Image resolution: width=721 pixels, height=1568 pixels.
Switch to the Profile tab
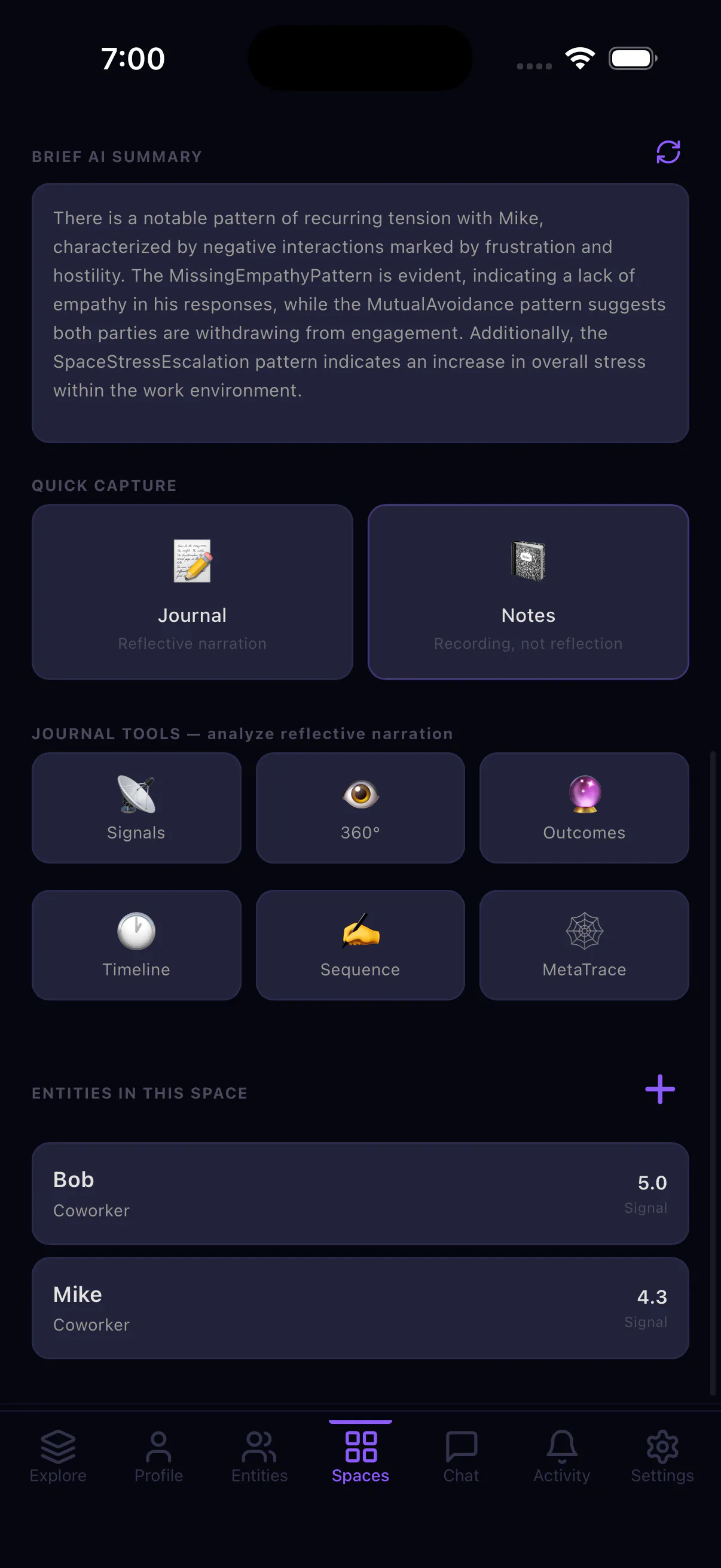[x=159, y=1456]
